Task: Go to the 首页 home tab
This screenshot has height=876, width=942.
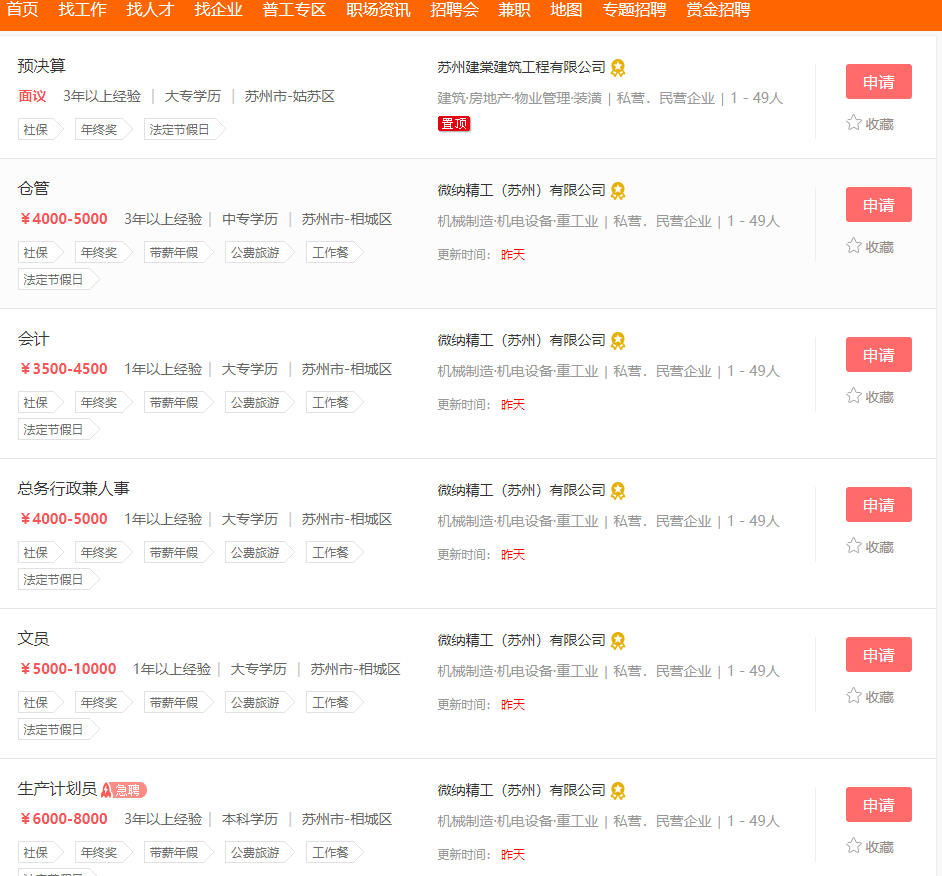Action: (22, 11)
